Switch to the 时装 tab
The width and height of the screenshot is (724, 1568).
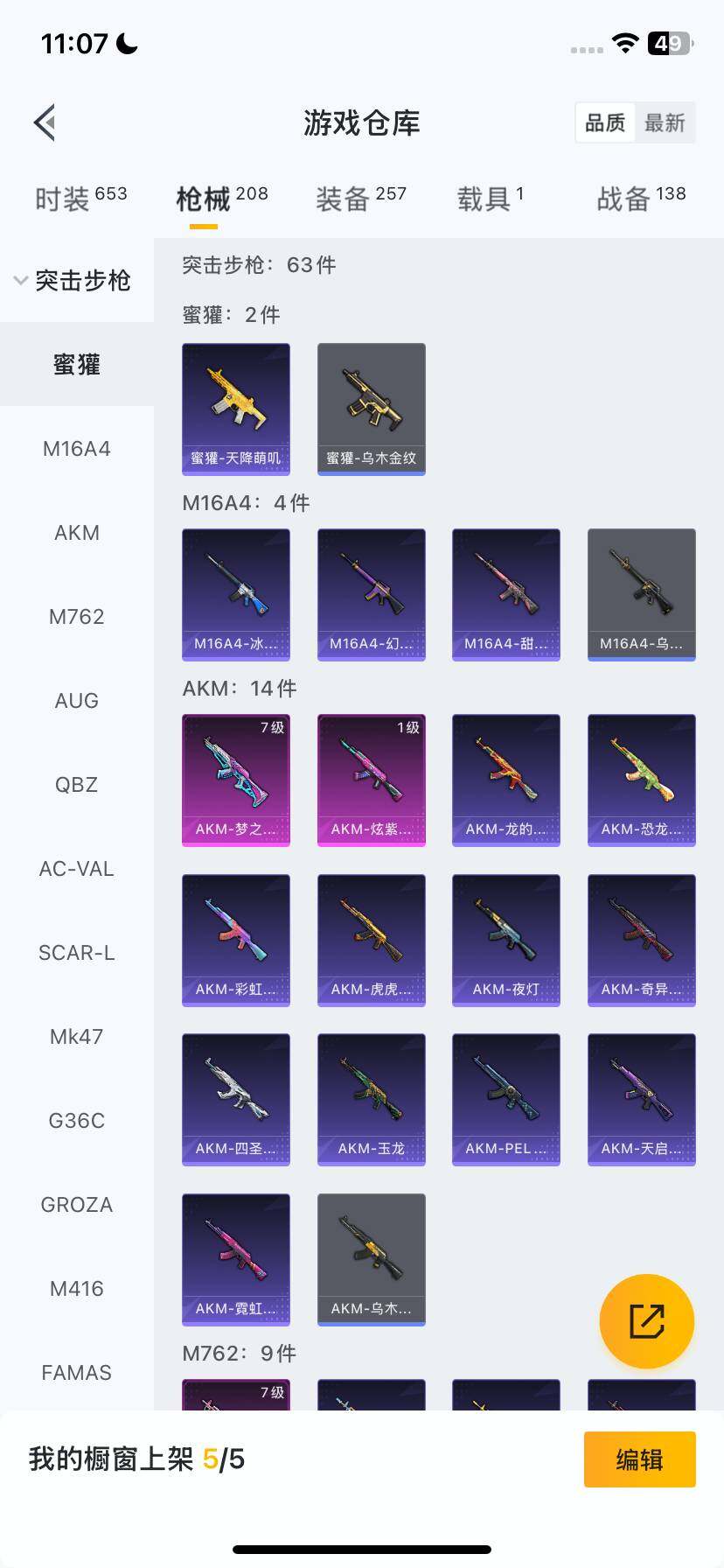pyautogui.click(x=80, y=199)
